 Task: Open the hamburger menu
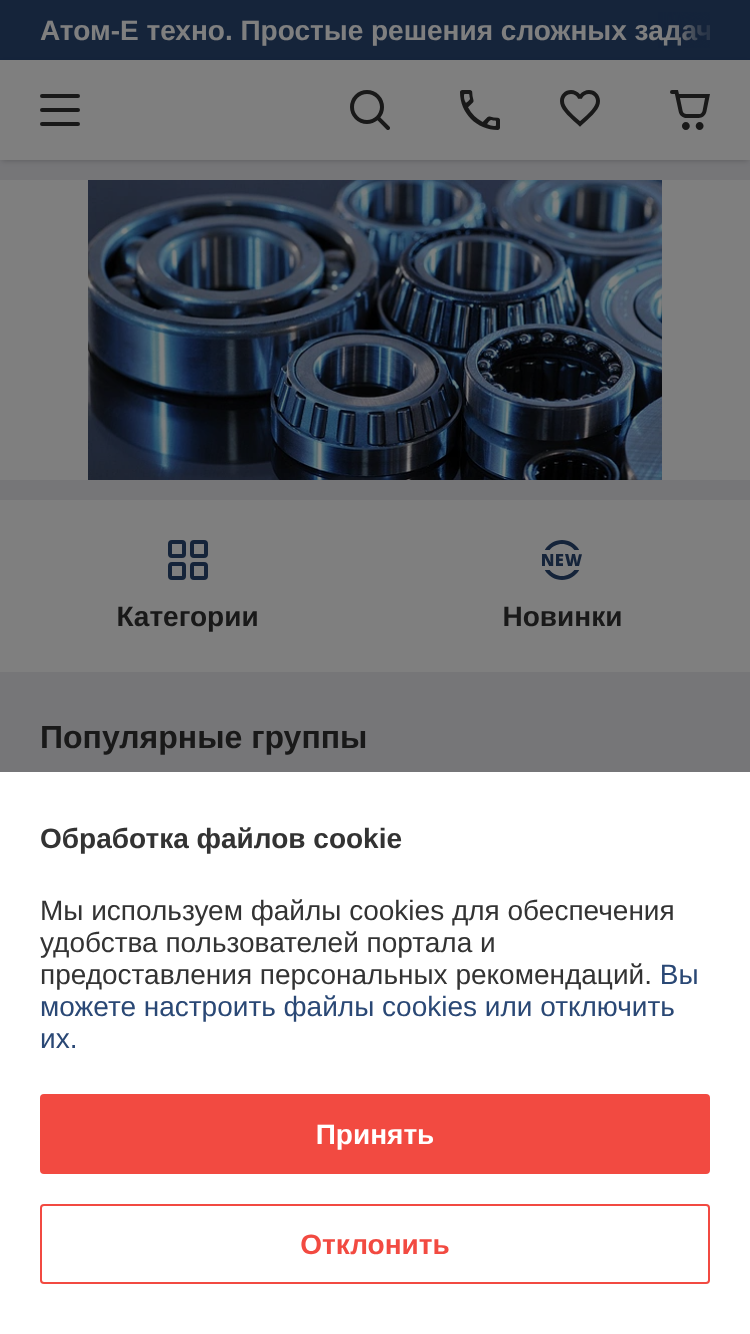(60, 110)
